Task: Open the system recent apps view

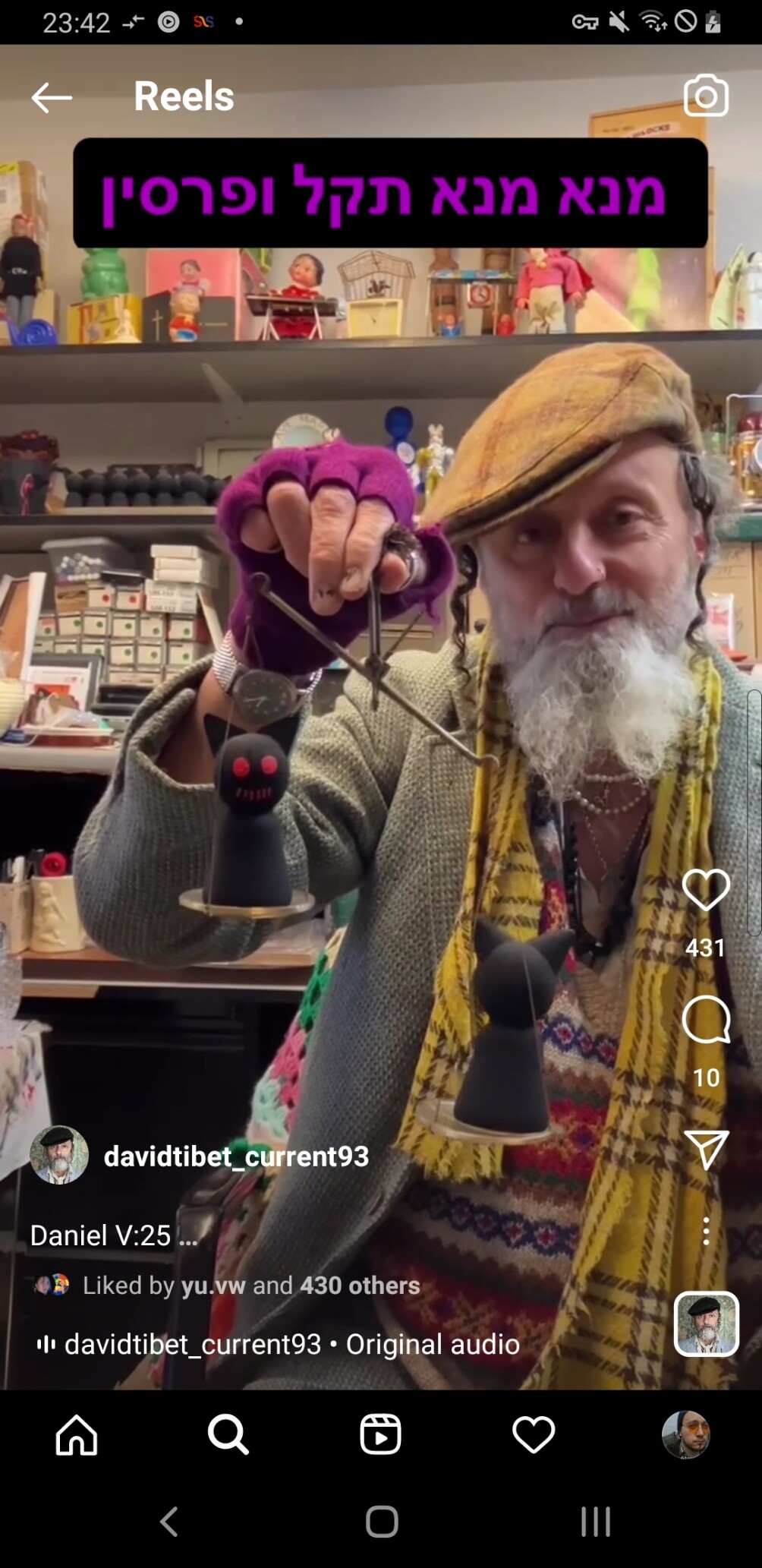Action: click(595, 1522)
